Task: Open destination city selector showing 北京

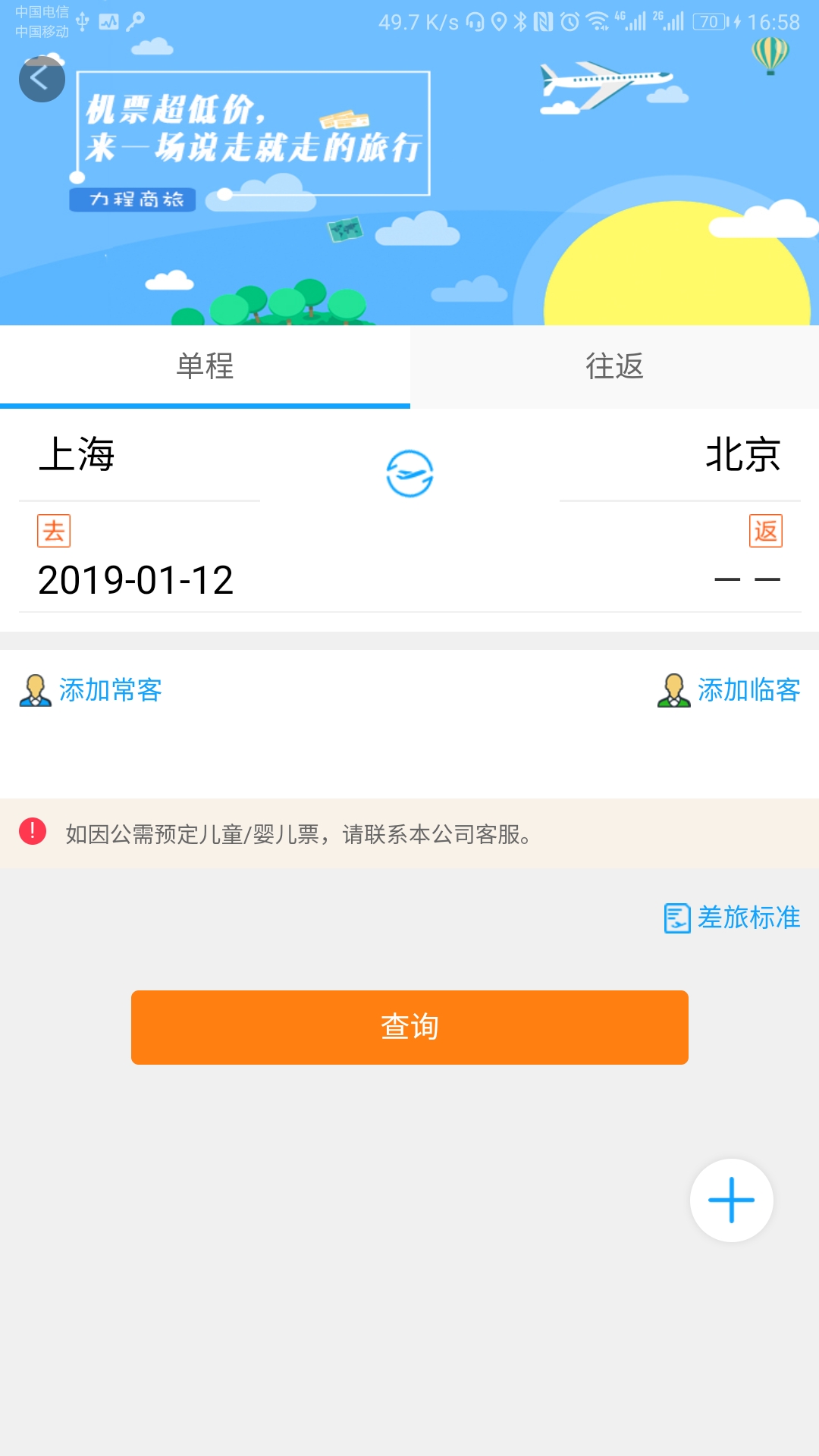Action: click(x=742, y=455)
